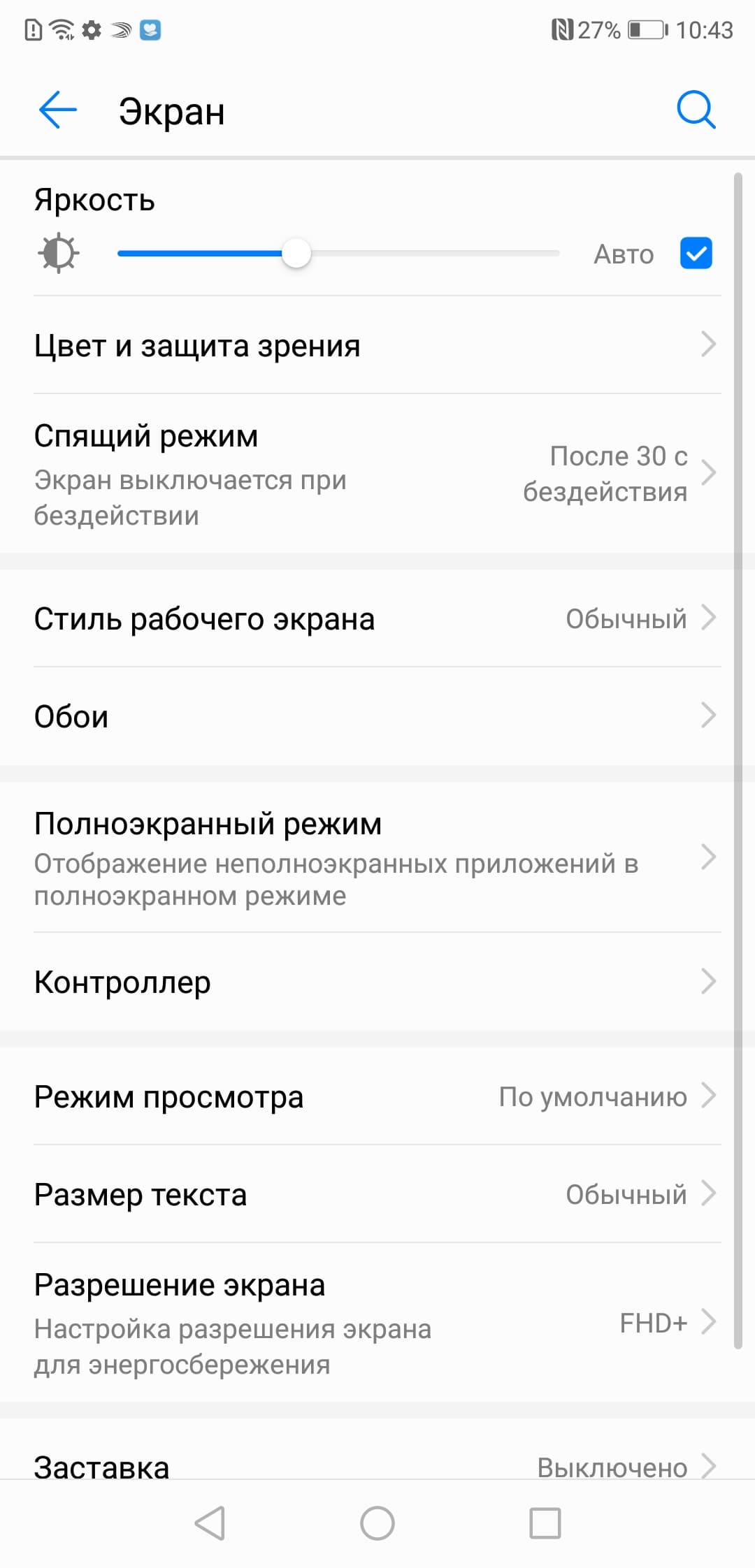Viewport: 755px width, 1568px height.
Task: Open Полноэкранный режим settings
Action: [x=377, y=857]
